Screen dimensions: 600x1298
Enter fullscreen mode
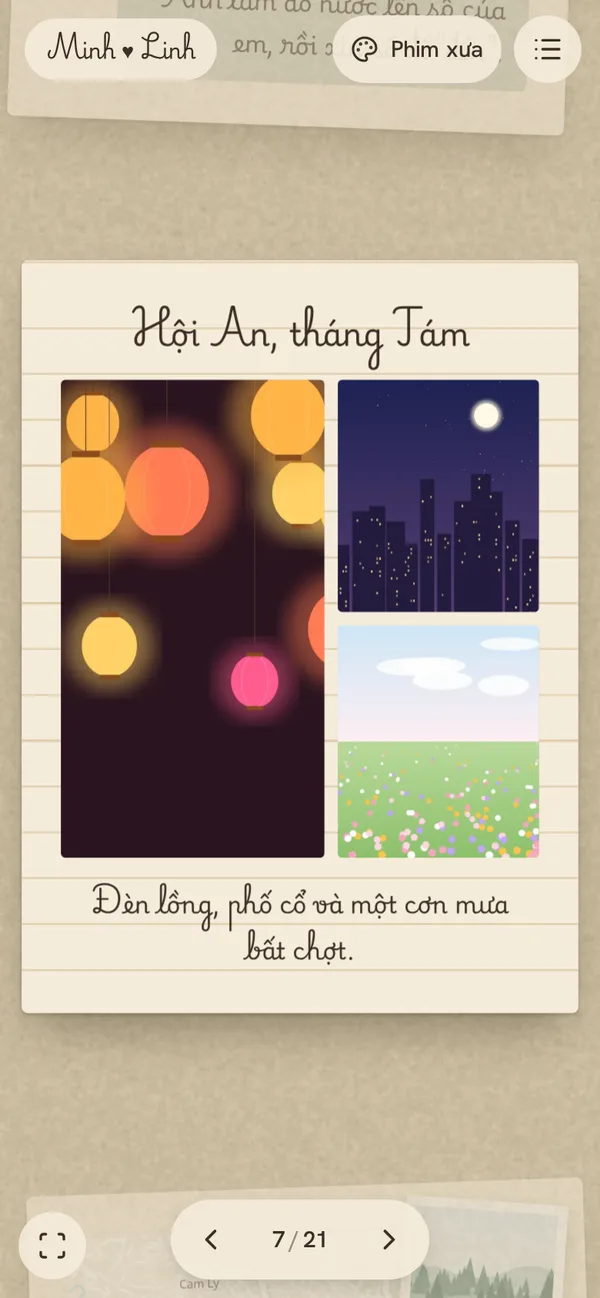(x=52, y=1245)
